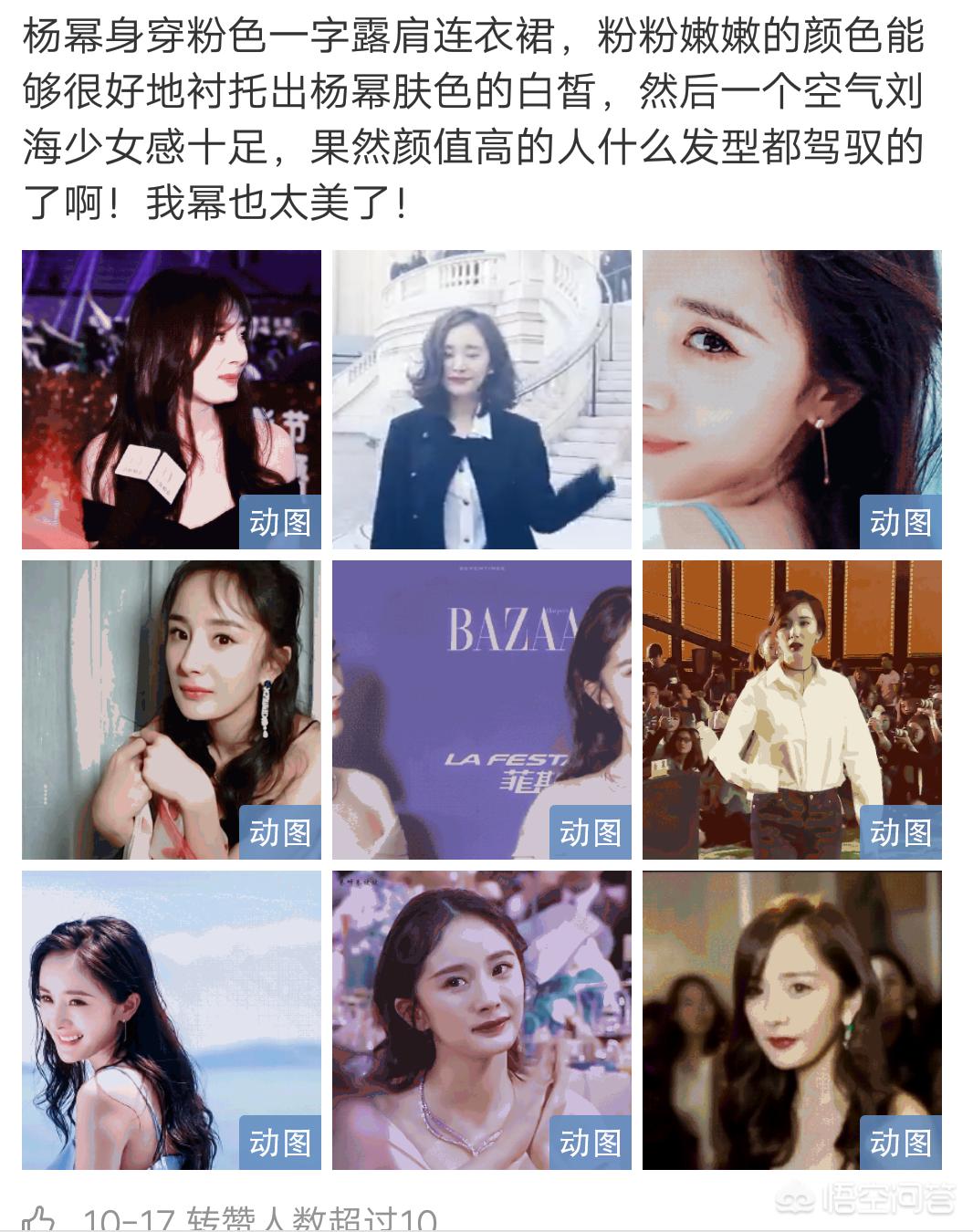
Task: Play the GIF of the white-shirt runway walk
Action: (791, 709)
